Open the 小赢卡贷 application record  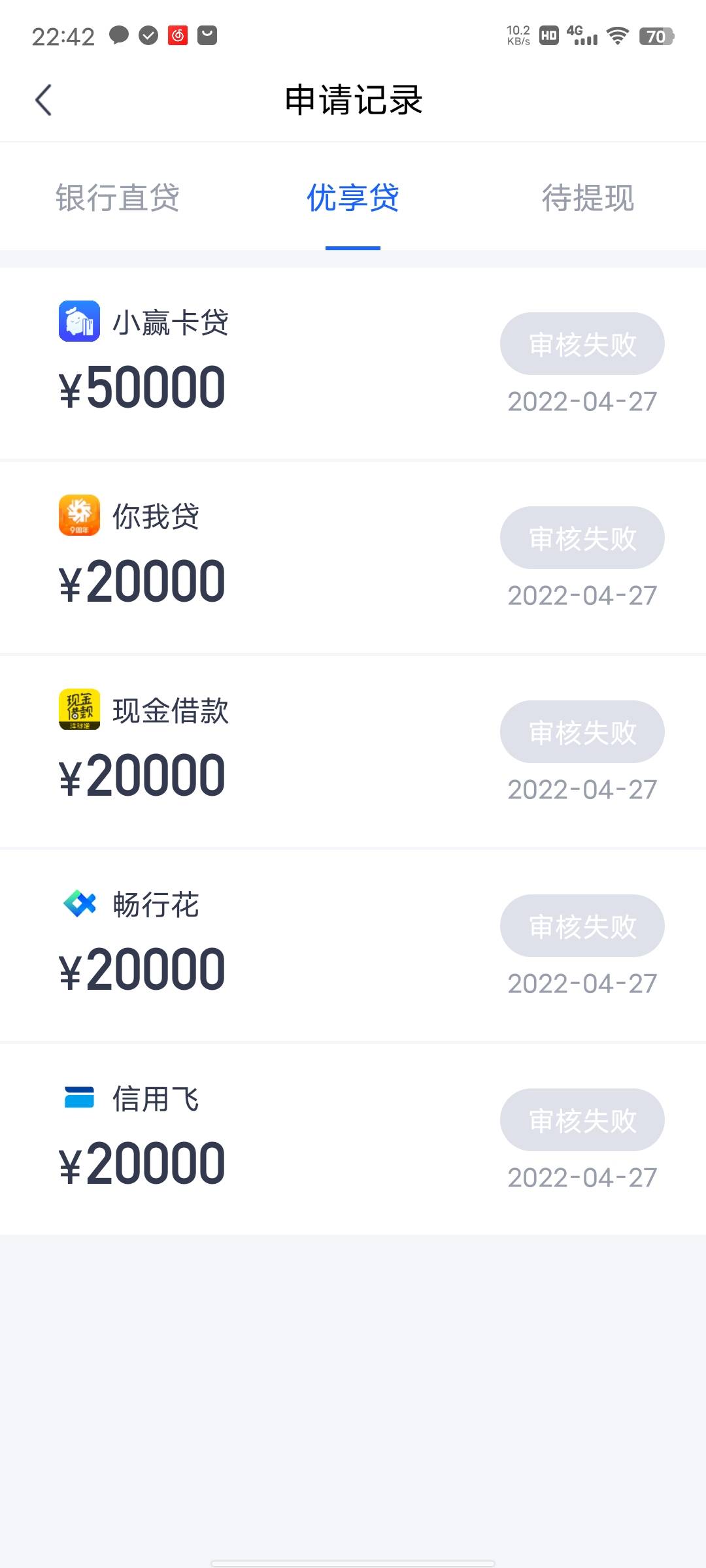pos(353,363)
